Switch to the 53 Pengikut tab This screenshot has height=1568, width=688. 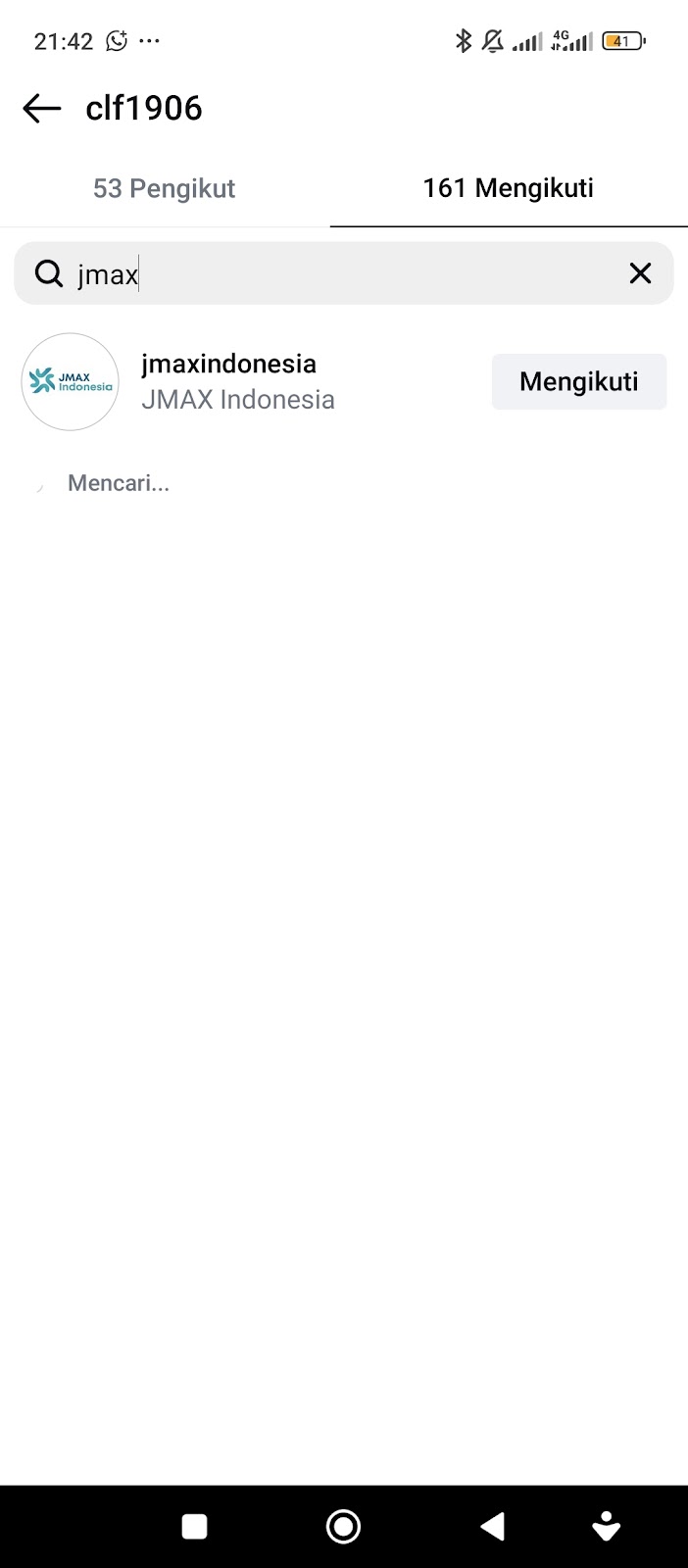pyautogui.click(x=164, y=188)
